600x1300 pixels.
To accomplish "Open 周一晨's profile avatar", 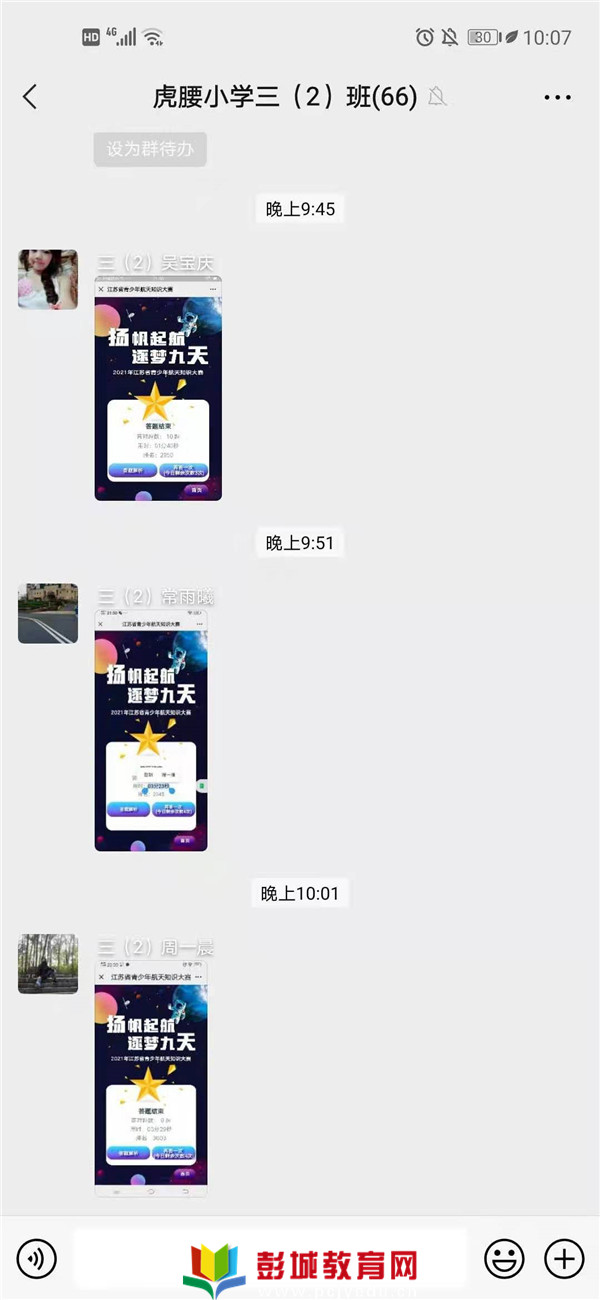I will [x=48, y=964].
